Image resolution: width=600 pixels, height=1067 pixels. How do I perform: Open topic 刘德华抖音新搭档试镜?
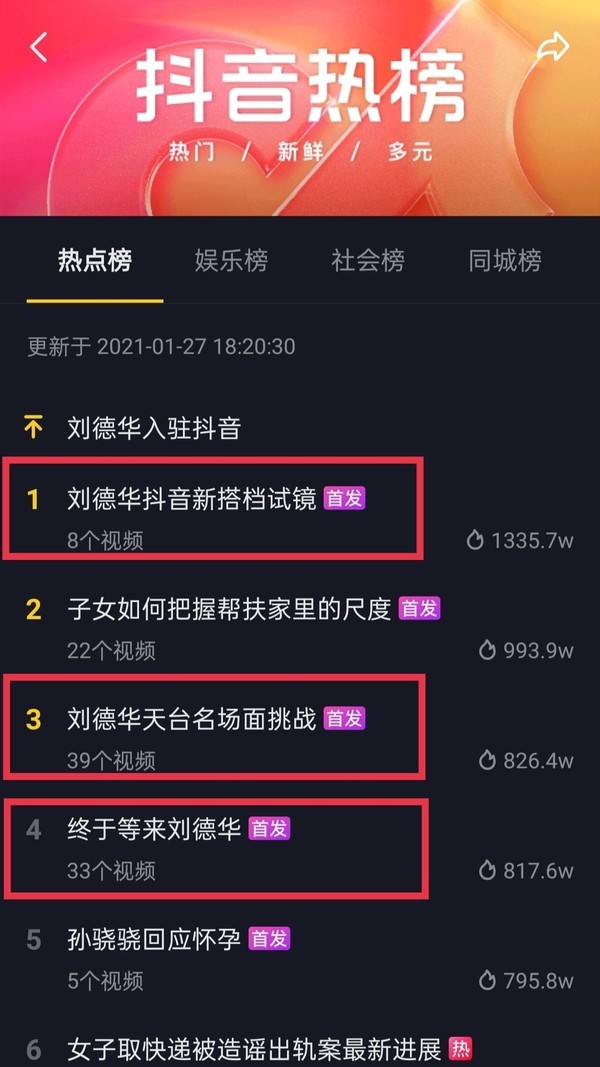[192, 499]
